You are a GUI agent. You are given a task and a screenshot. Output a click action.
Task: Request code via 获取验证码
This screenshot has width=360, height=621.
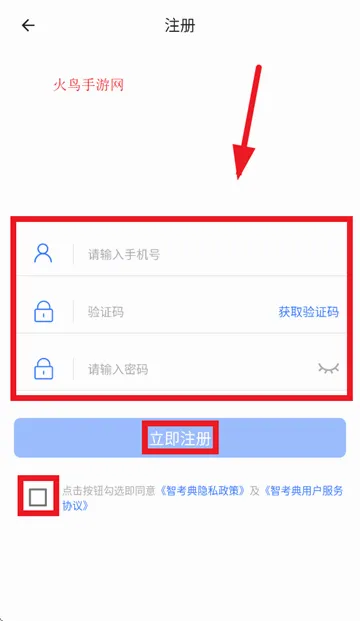point(309,312)
